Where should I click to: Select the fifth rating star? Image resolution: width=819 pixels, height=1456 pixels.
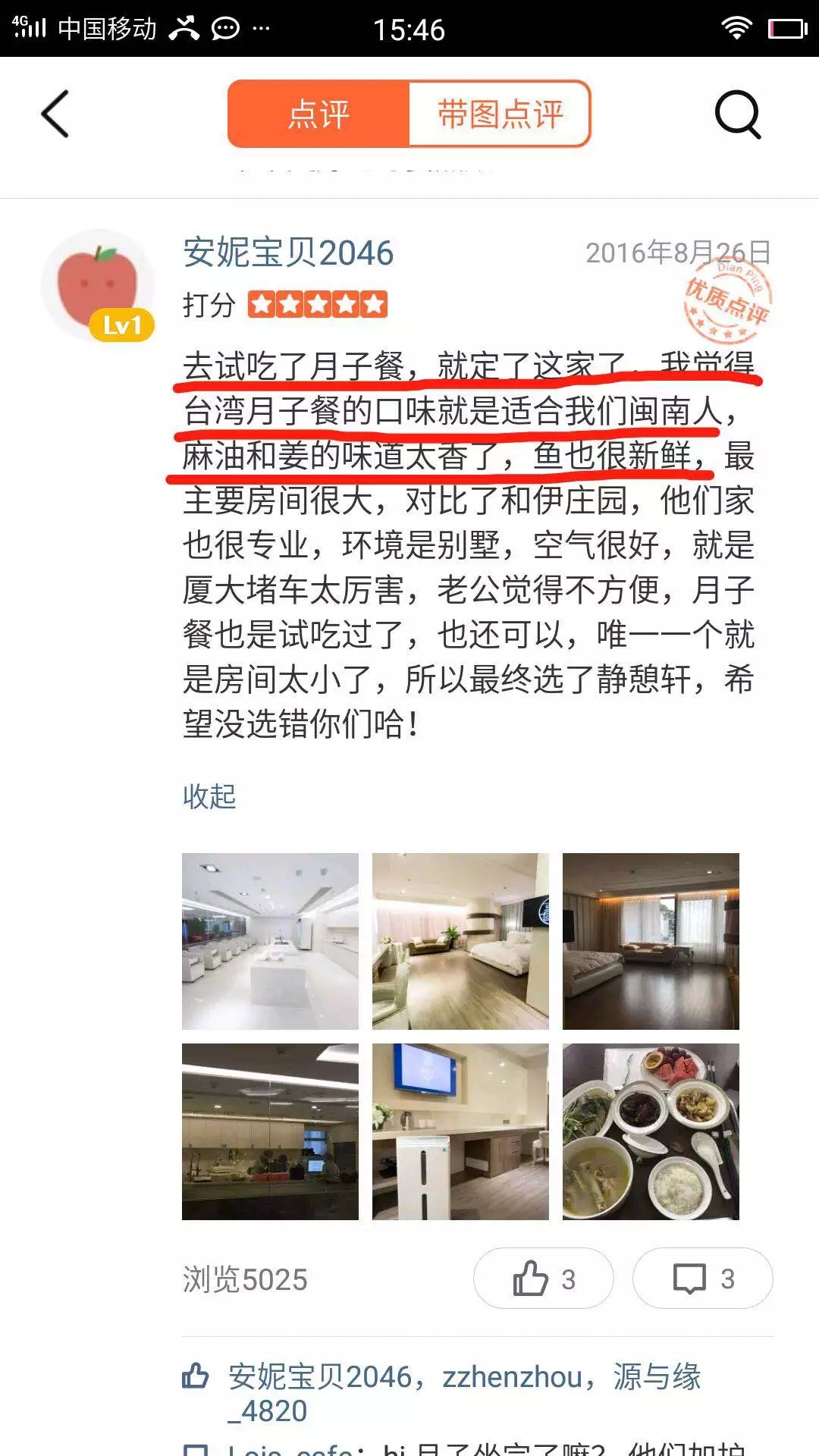click(375, 303)
